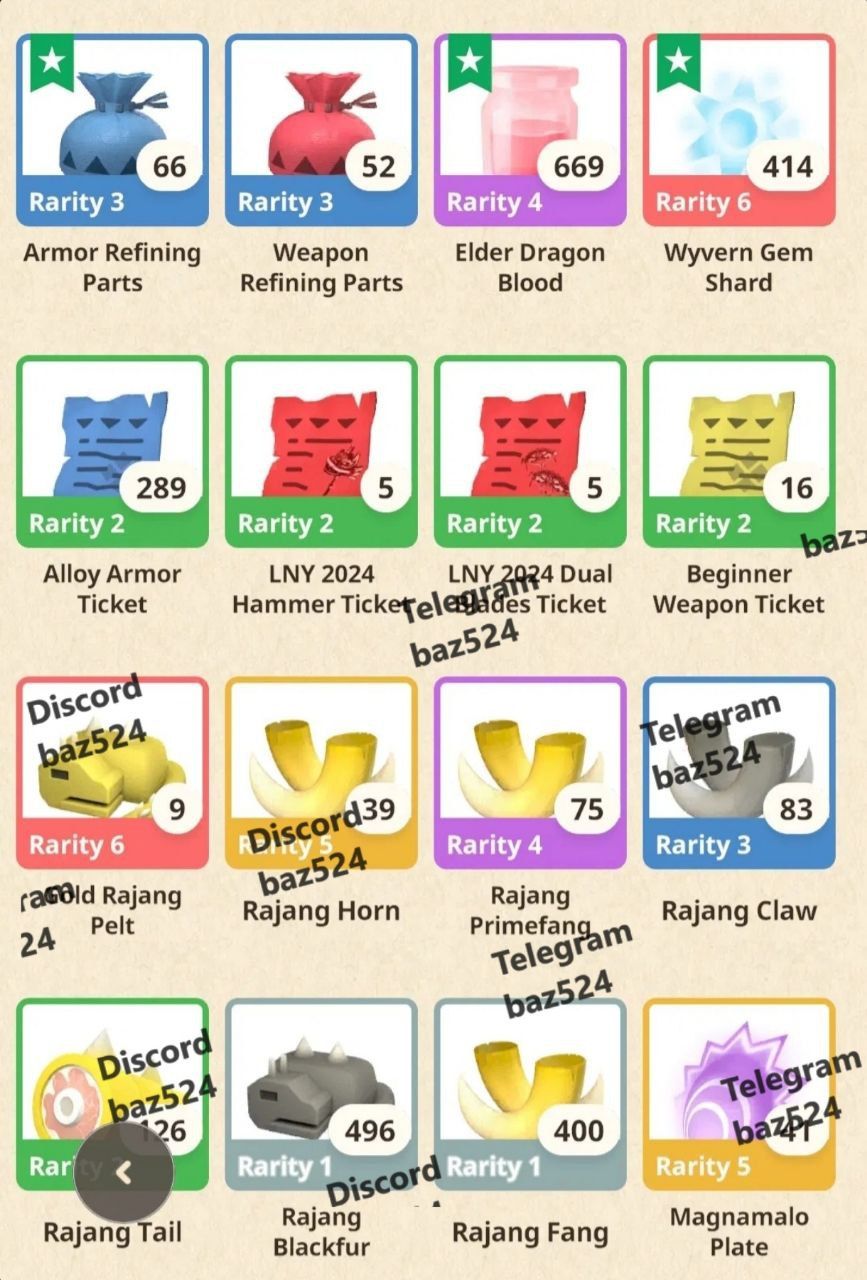Image resolution: width=867 pixels, height=1280 pixels.
Task: Open LNY 2024 Hammer Ticket
Action: pyautogui.click(x=321, y=450)
